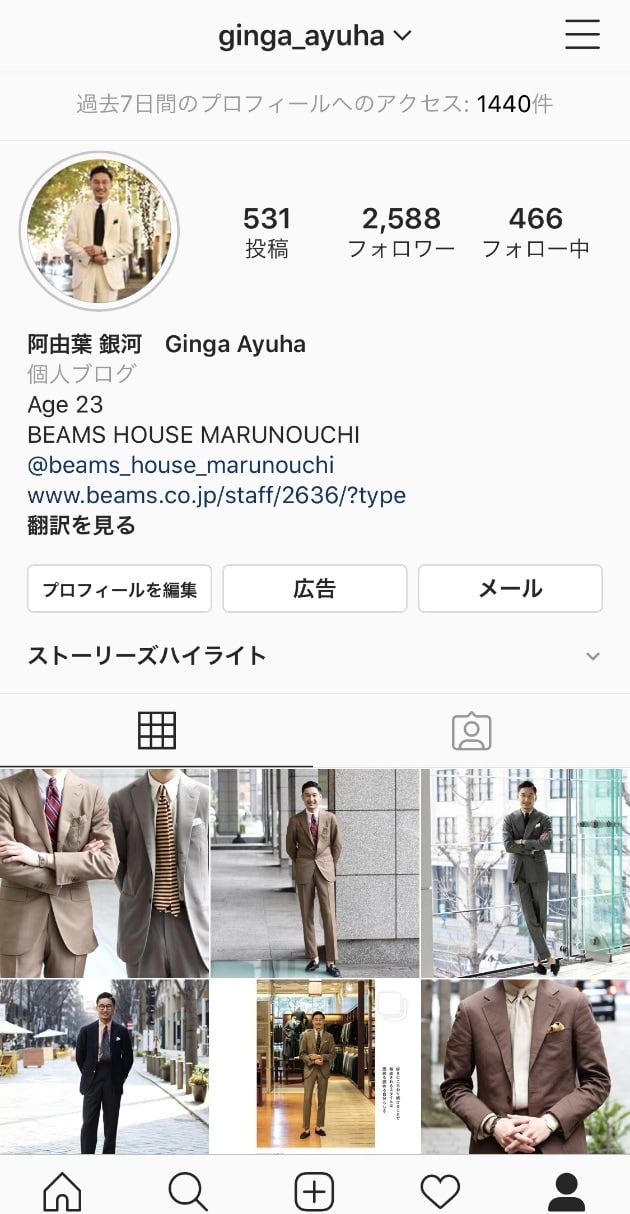Open the www.beams.co.jp staff link
The image size is (630, 1214).
click(x=216, y=495)
